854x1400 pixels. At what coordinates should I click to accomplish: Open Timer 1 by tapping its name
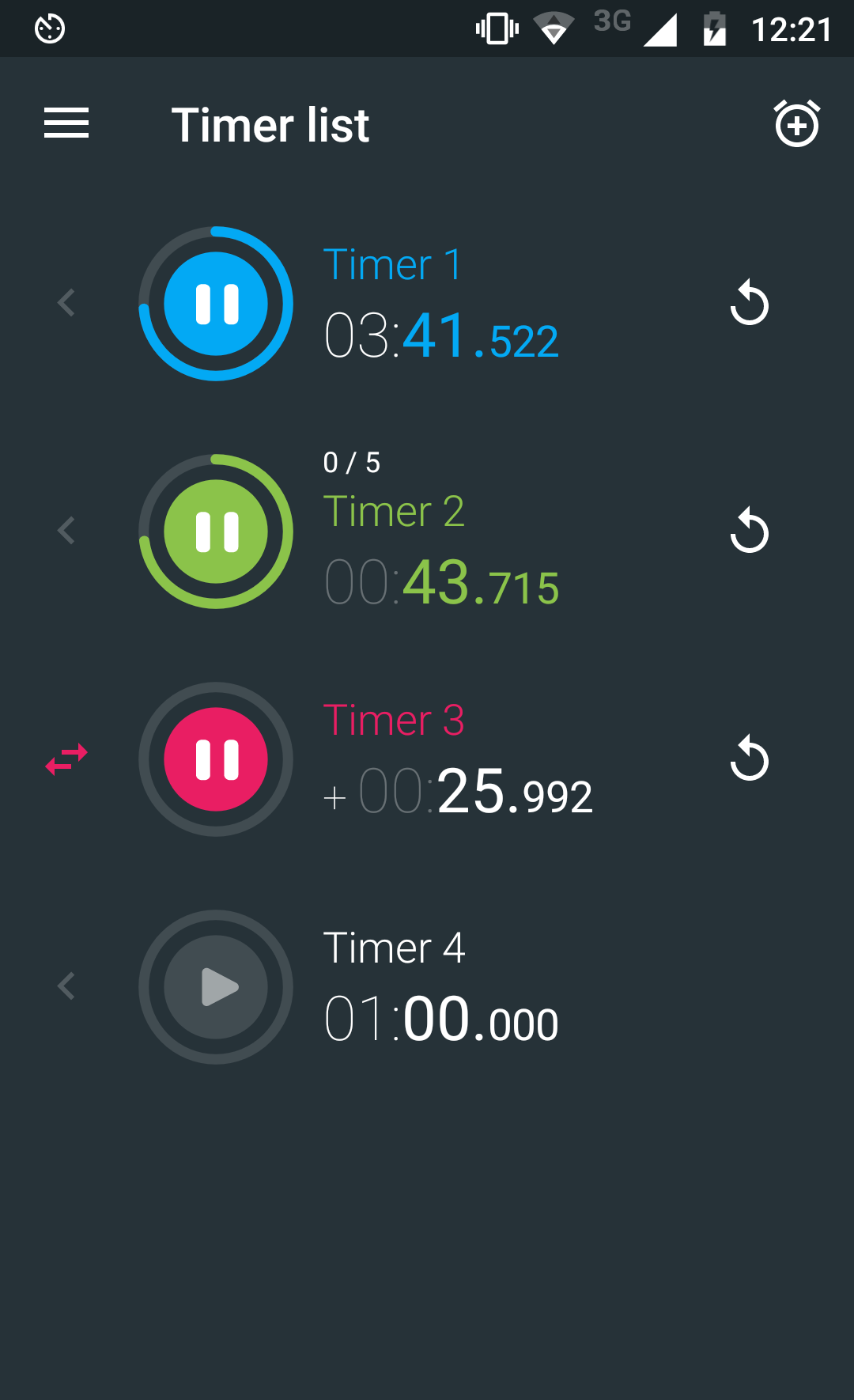[394, 265]
